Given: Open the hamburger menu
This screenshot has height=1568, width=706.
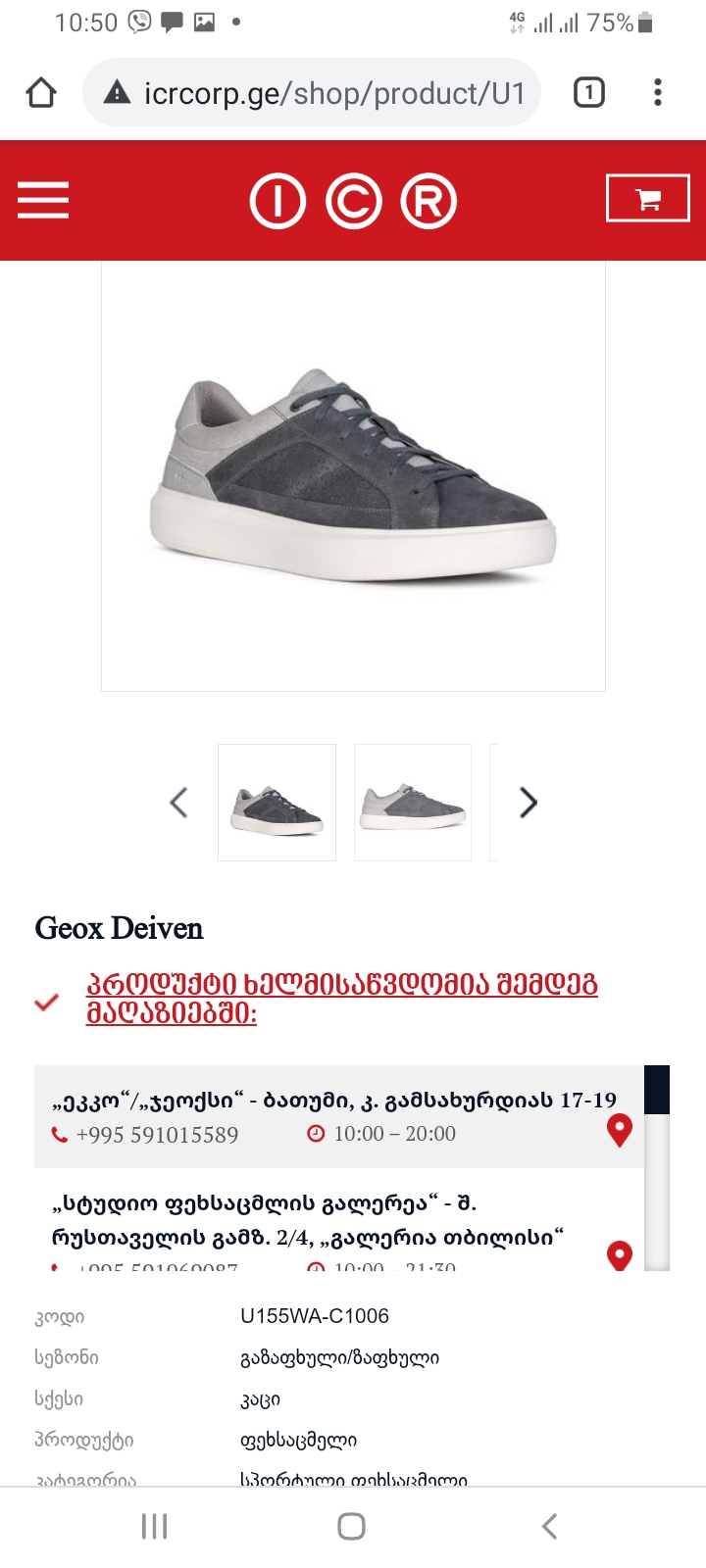Looking at the screenshot, I should coord(43,200).
